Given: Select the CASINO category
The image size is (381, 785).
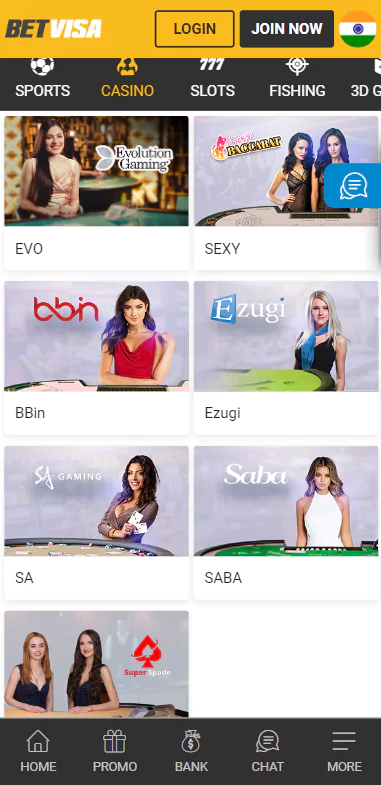Looking at the screenshot, I should pos(127,80).
